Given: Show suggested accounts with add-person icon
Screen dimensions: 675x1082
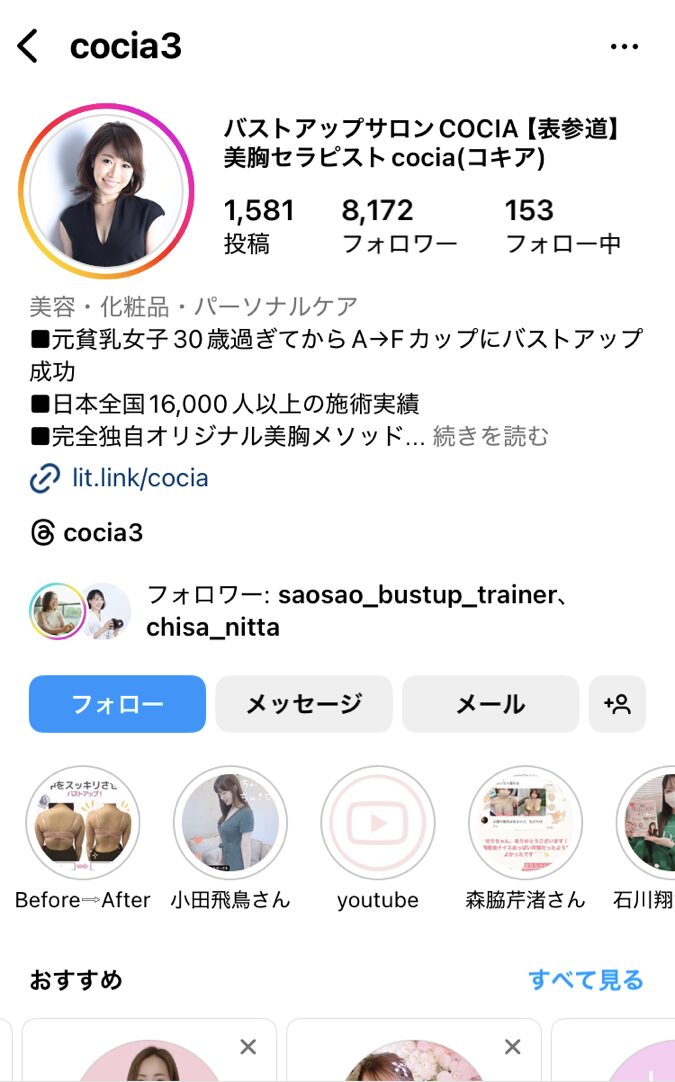Looking at the screenshot, I should tap(617, 704).
